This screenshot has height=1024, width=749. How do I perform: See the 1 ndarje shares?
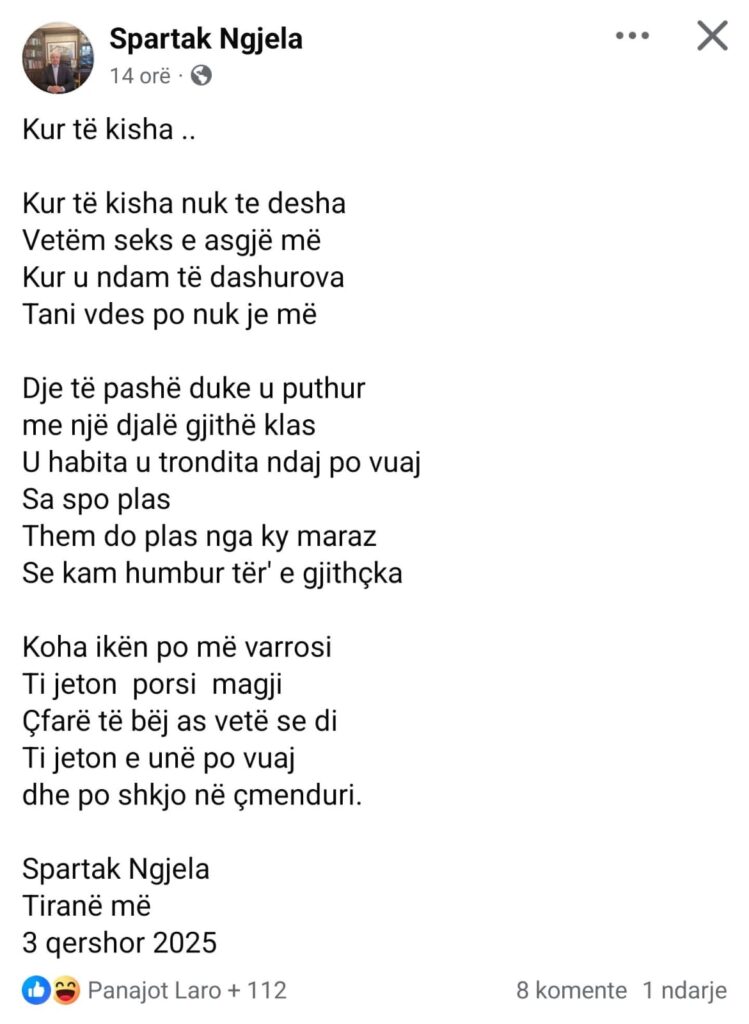tap(684, 990)
